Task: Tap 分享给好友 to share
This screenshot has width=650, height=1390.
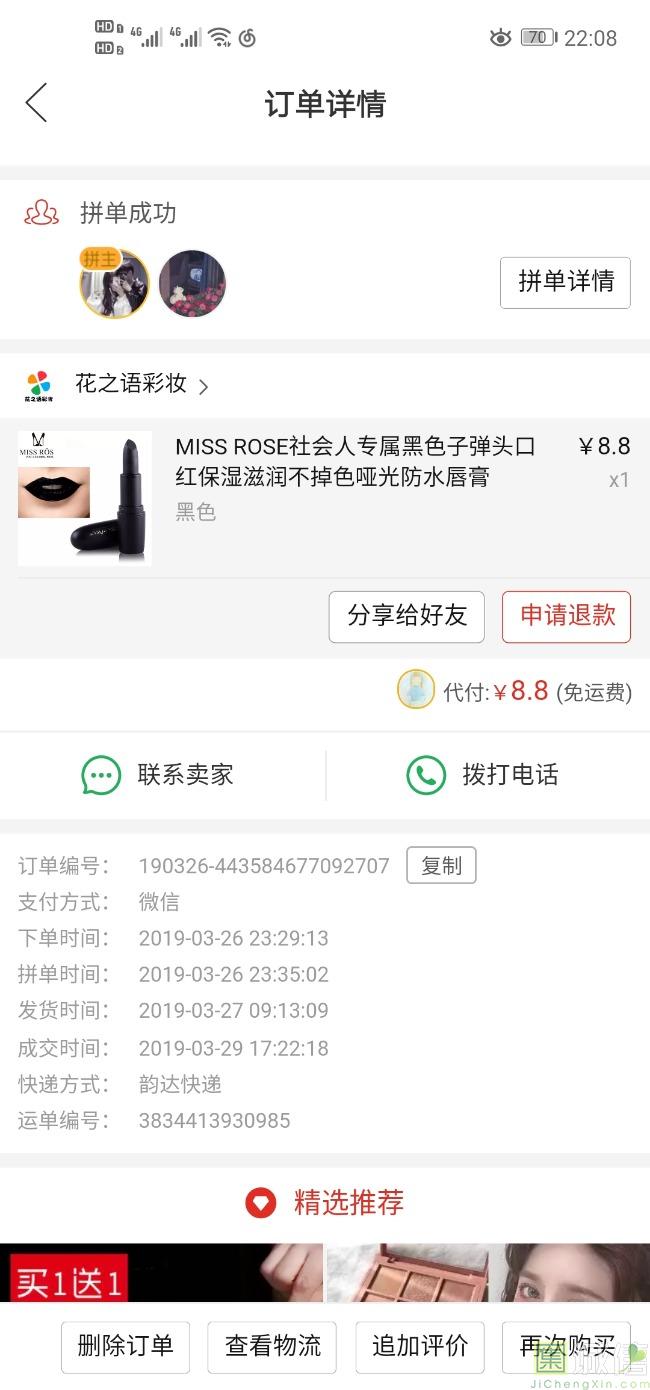Action: (x=407, y=616)
